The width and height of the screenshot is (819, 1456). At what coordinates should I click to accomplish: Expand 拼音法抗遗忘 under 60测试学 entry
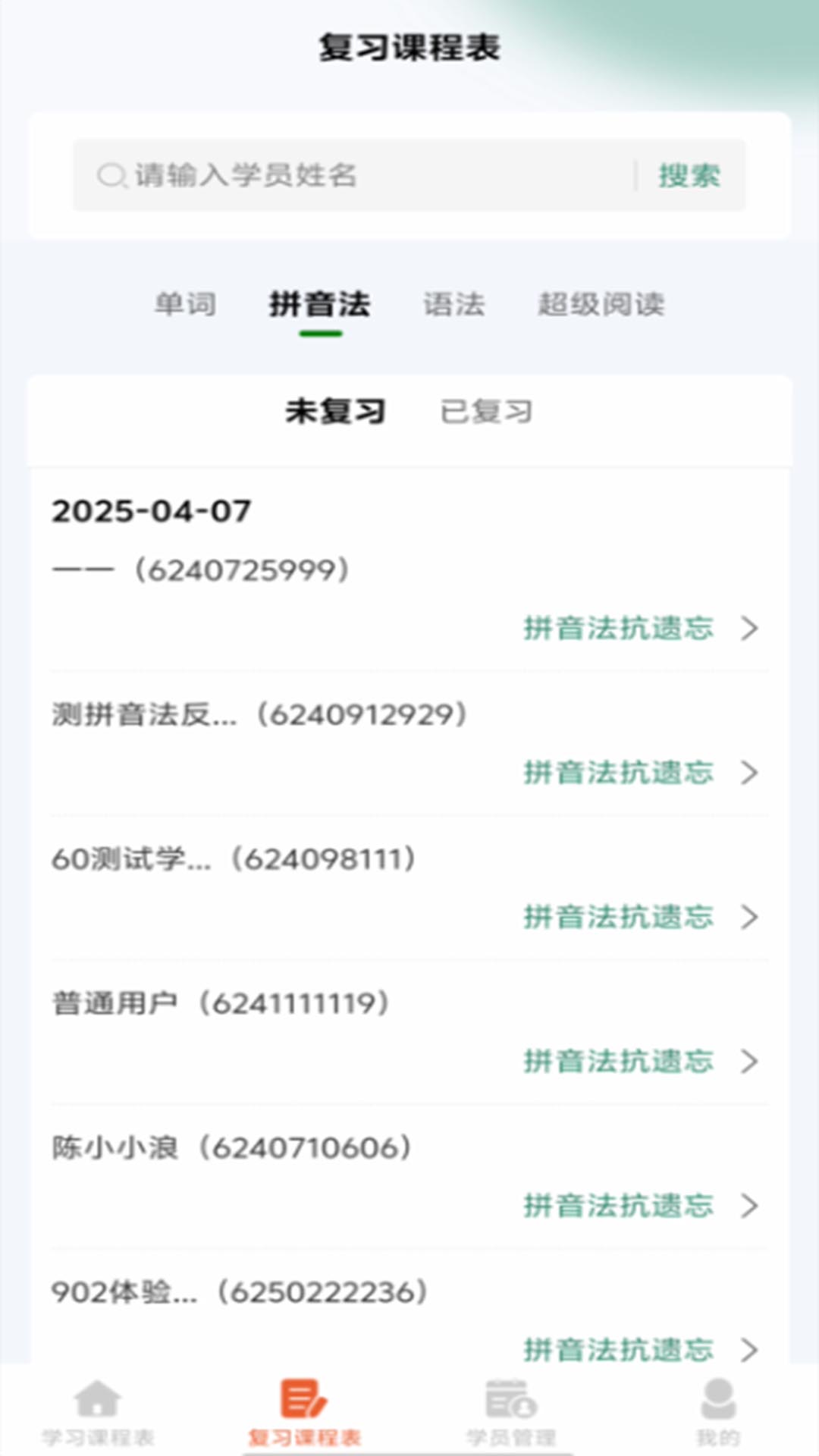tap(618, 918)
